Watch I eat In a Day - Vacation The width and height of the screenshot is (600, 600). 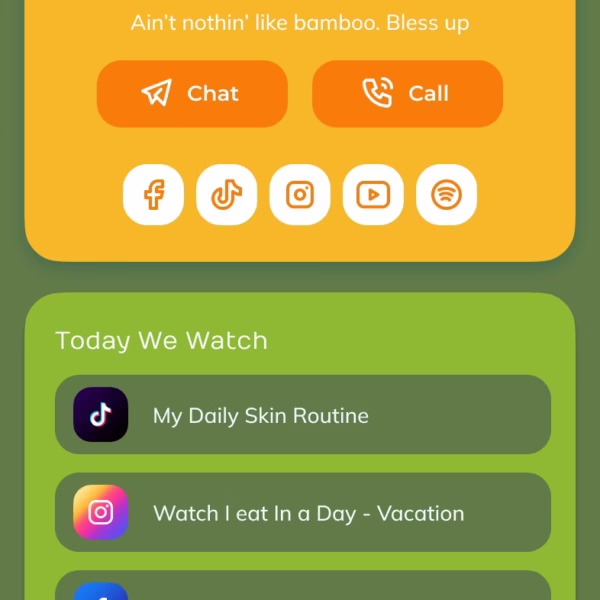point(302,513)
